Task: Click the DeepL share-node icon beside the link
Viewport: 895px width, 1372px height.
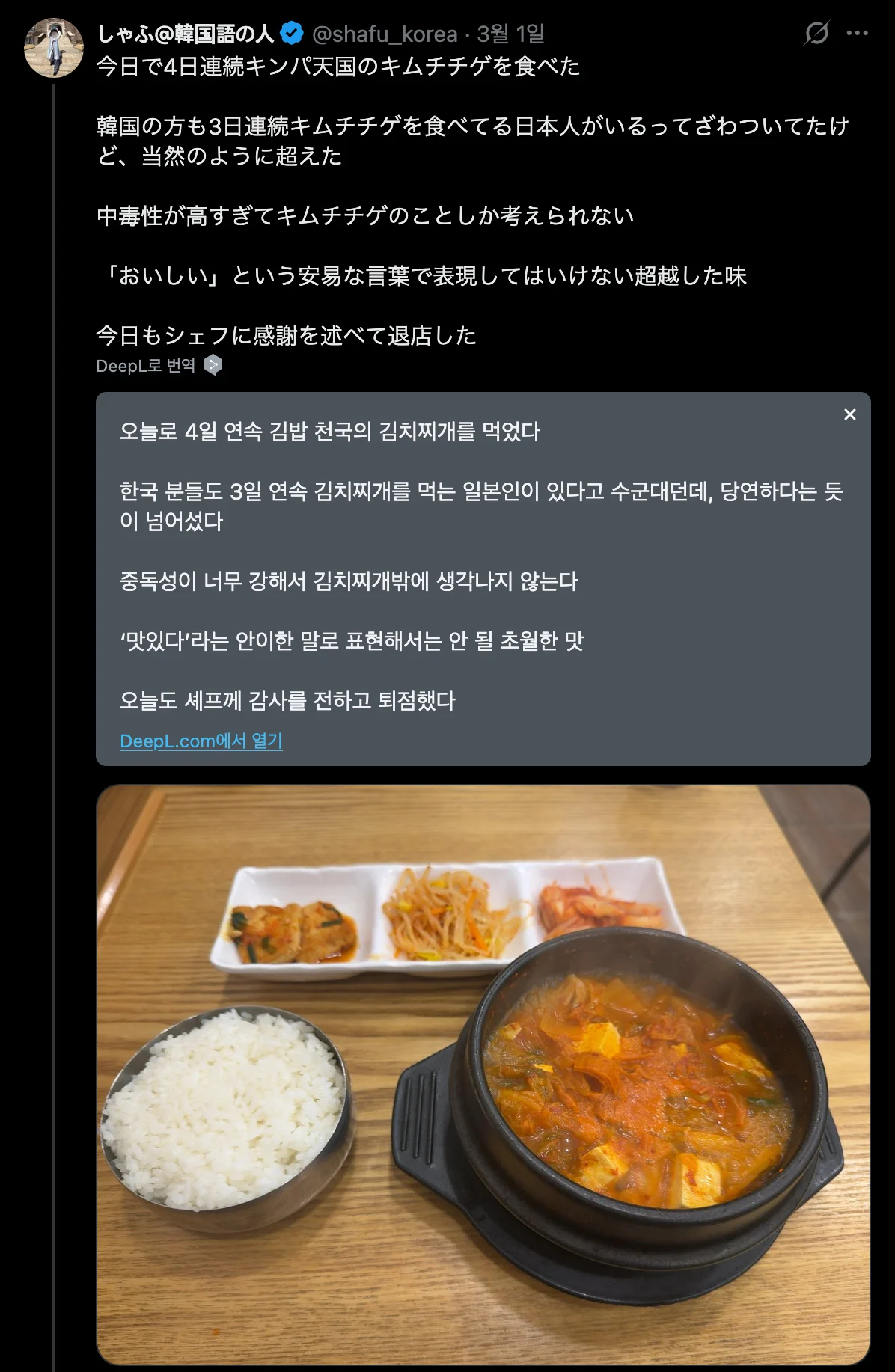Action: pos(213,364)
